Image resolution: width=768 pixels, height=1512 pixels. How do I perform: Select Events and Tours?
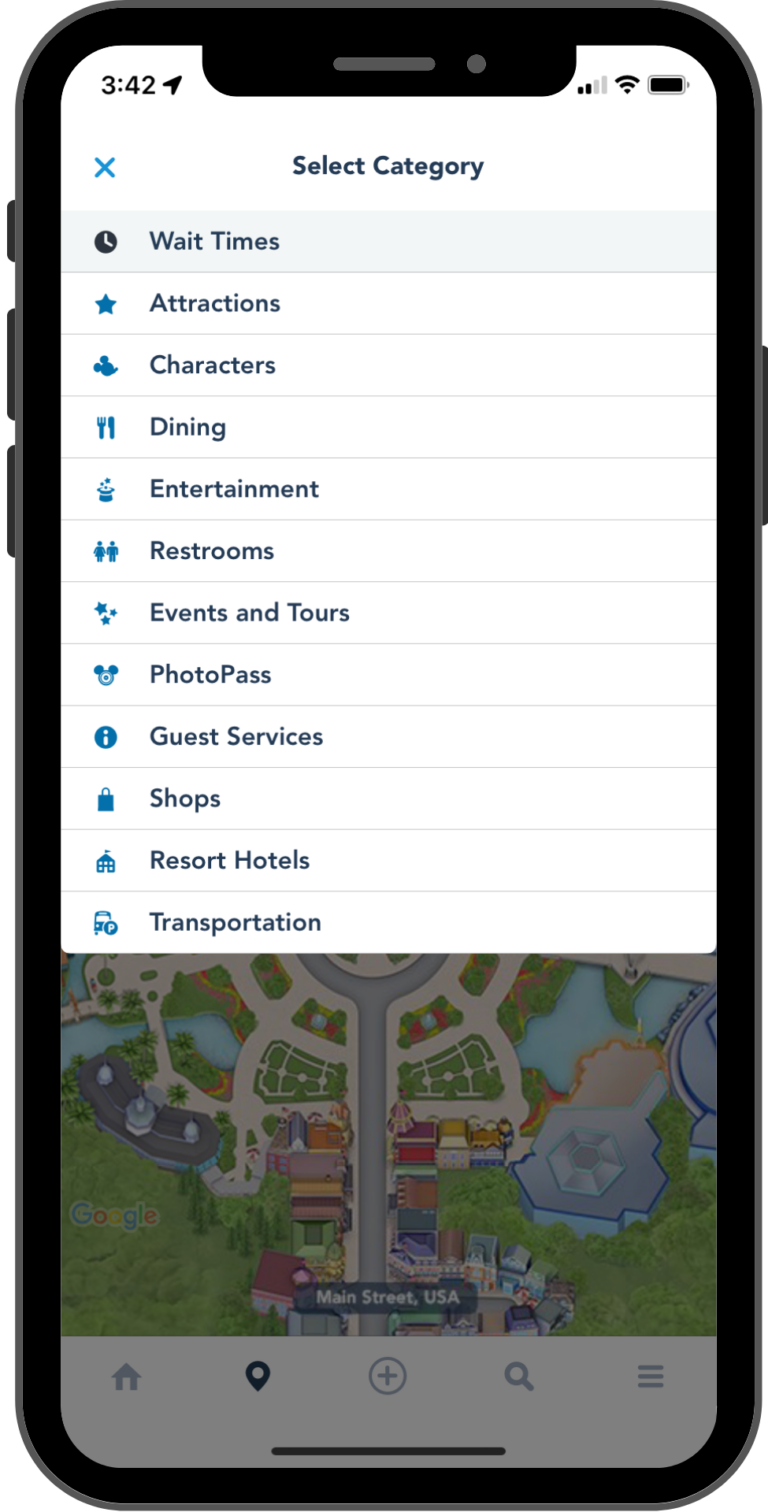point(249,613)
